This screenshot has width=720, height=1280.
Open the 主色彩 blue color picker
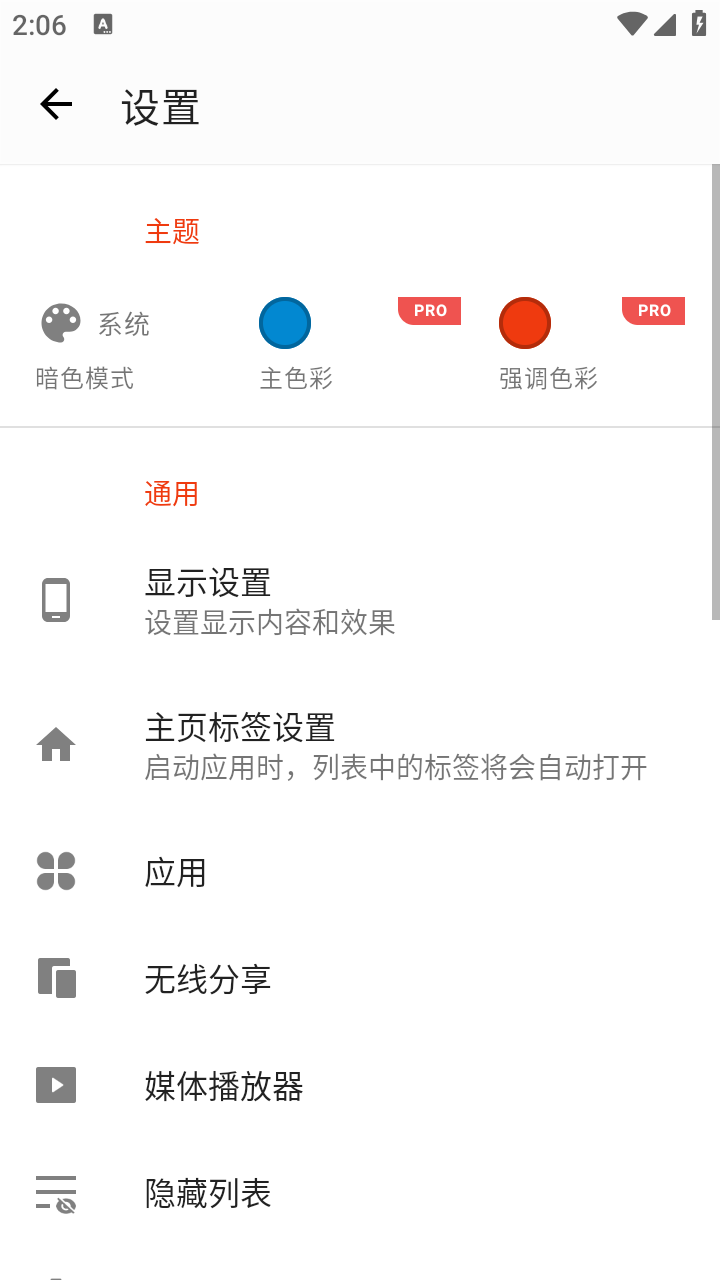click(285, 322)
